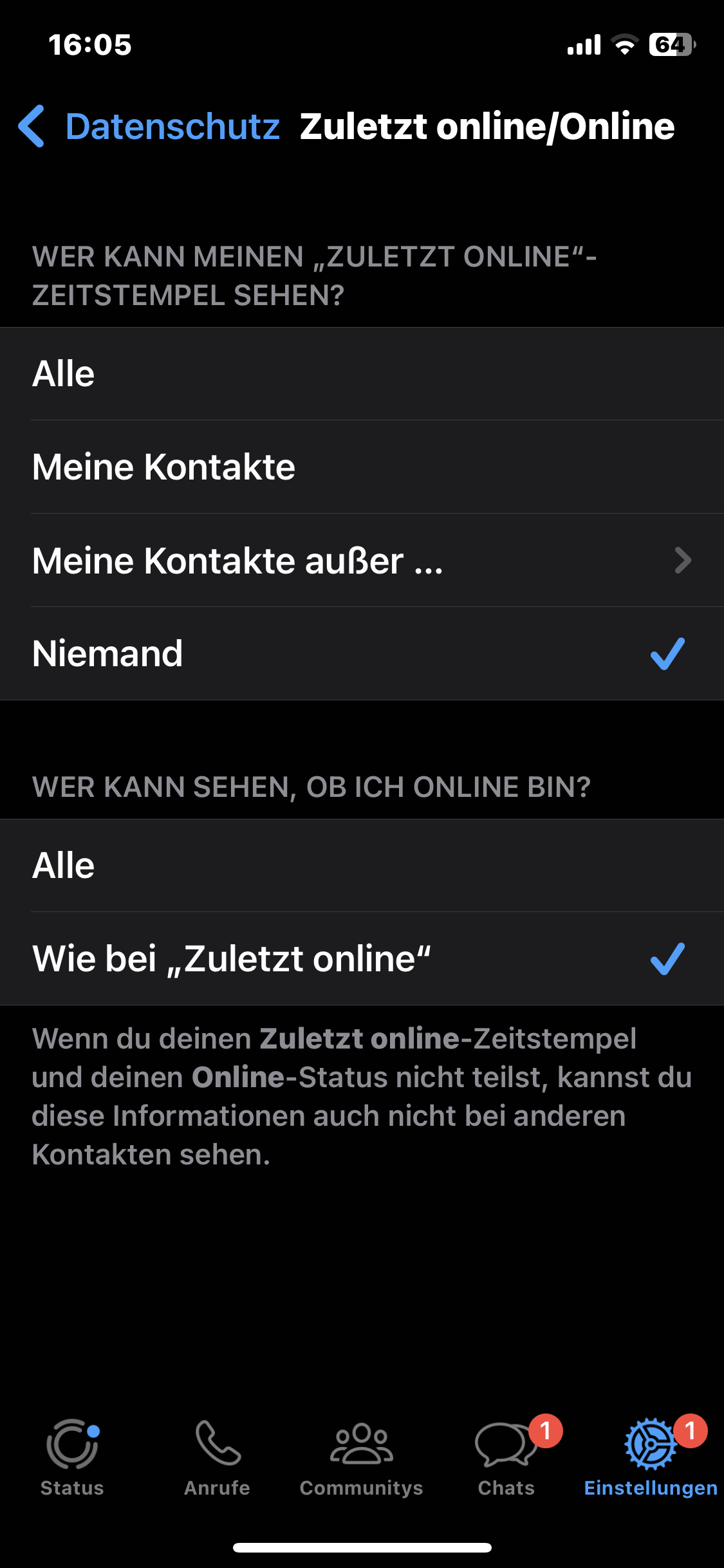The width and height of the screenshot is (724, 1568).
Task: Choose Meine Kontakte for last seen
Action: click(362, 467)
